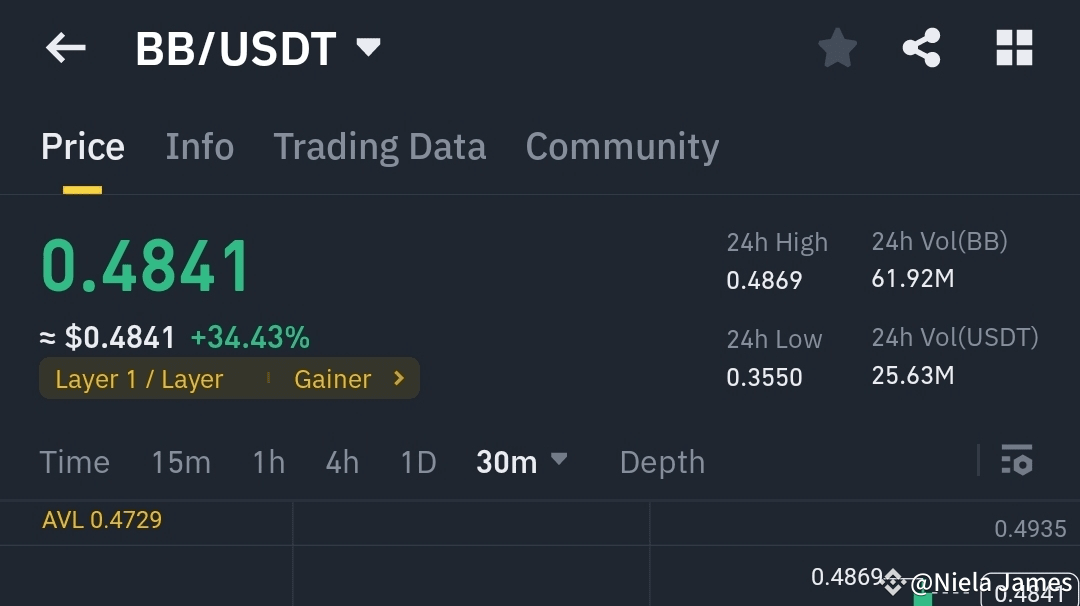Go back using the arrow icon

pyautogui.click(x=66, y=48)
